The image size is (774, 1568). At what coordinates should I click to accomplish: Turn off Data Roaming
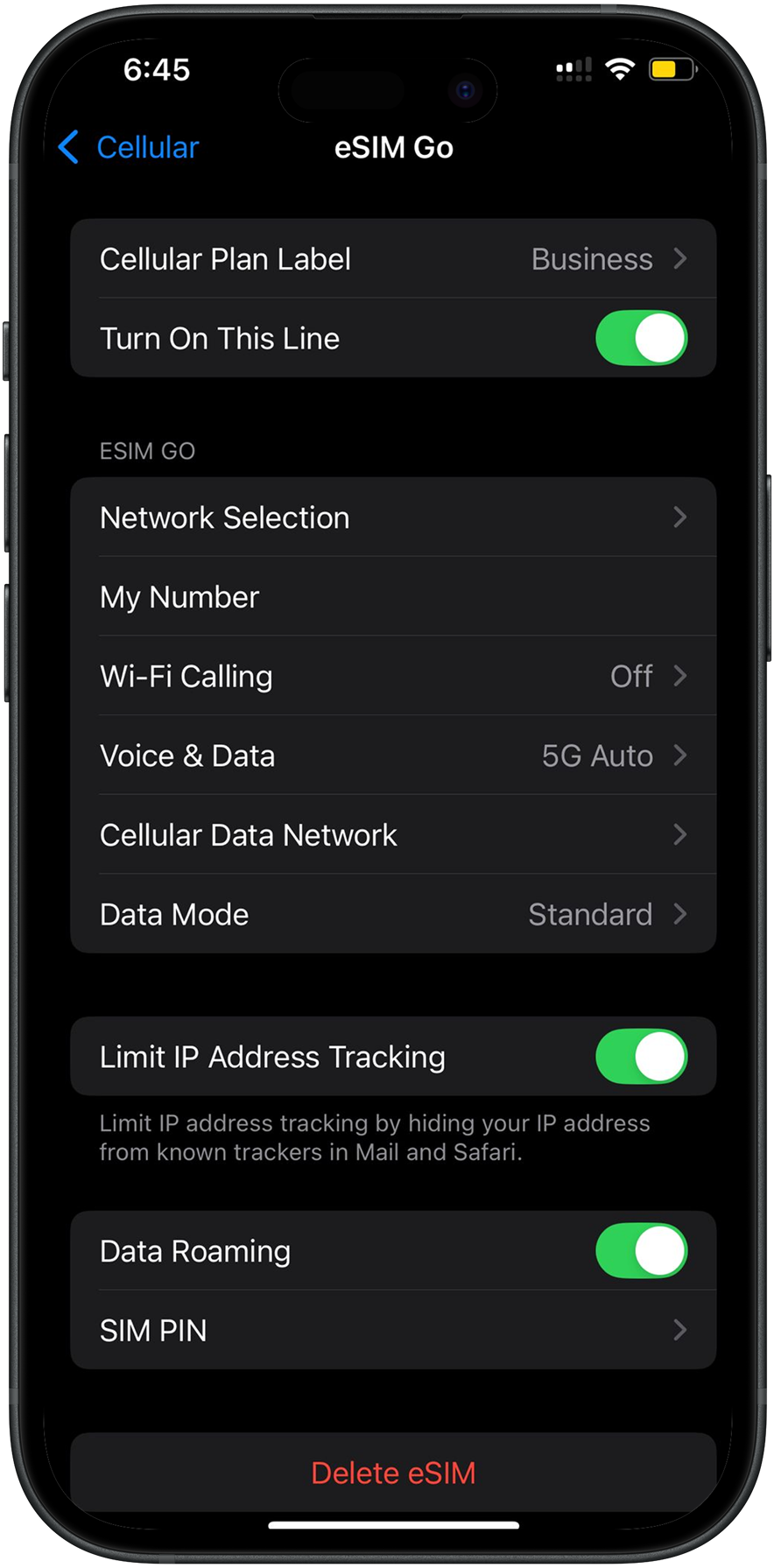tap(641, 1251)
